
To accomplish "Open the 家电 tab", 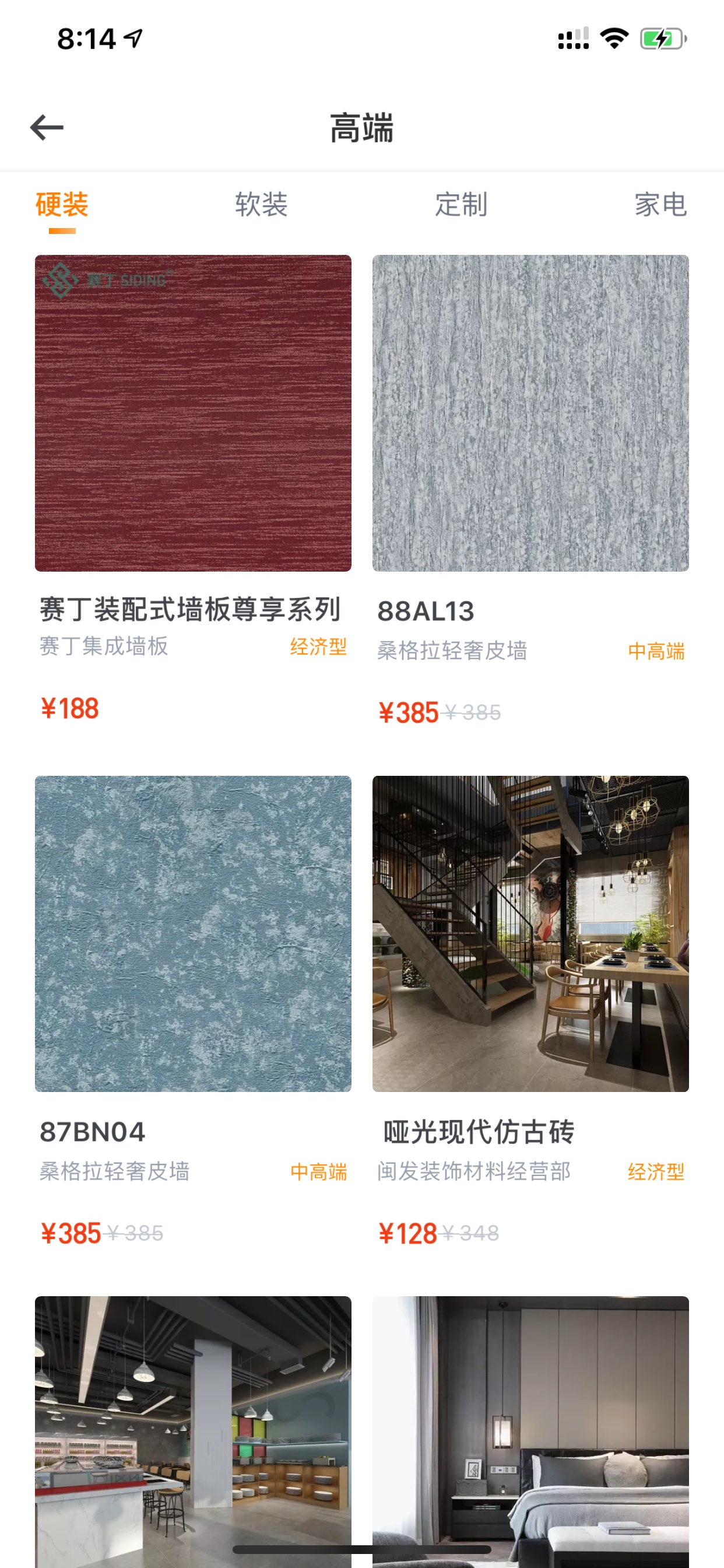I will coord(660,205).
